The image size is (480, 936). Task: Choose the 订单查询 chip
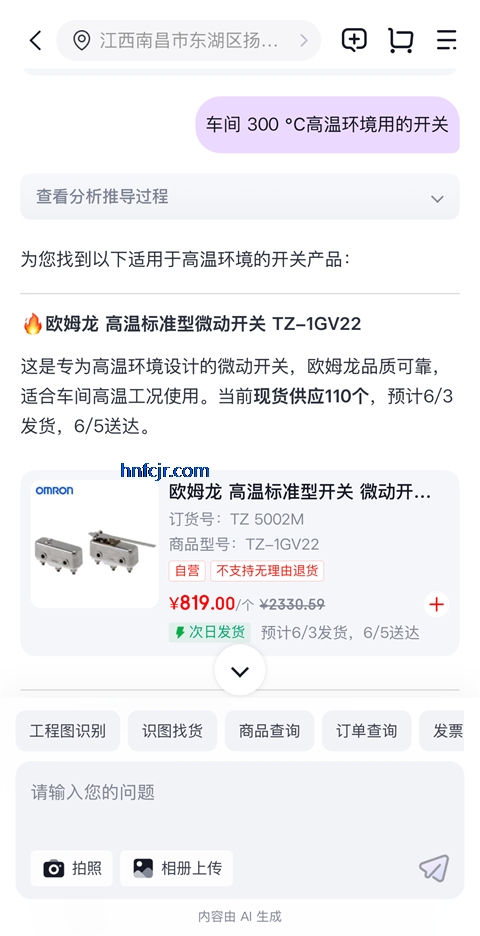pos(367,731)
